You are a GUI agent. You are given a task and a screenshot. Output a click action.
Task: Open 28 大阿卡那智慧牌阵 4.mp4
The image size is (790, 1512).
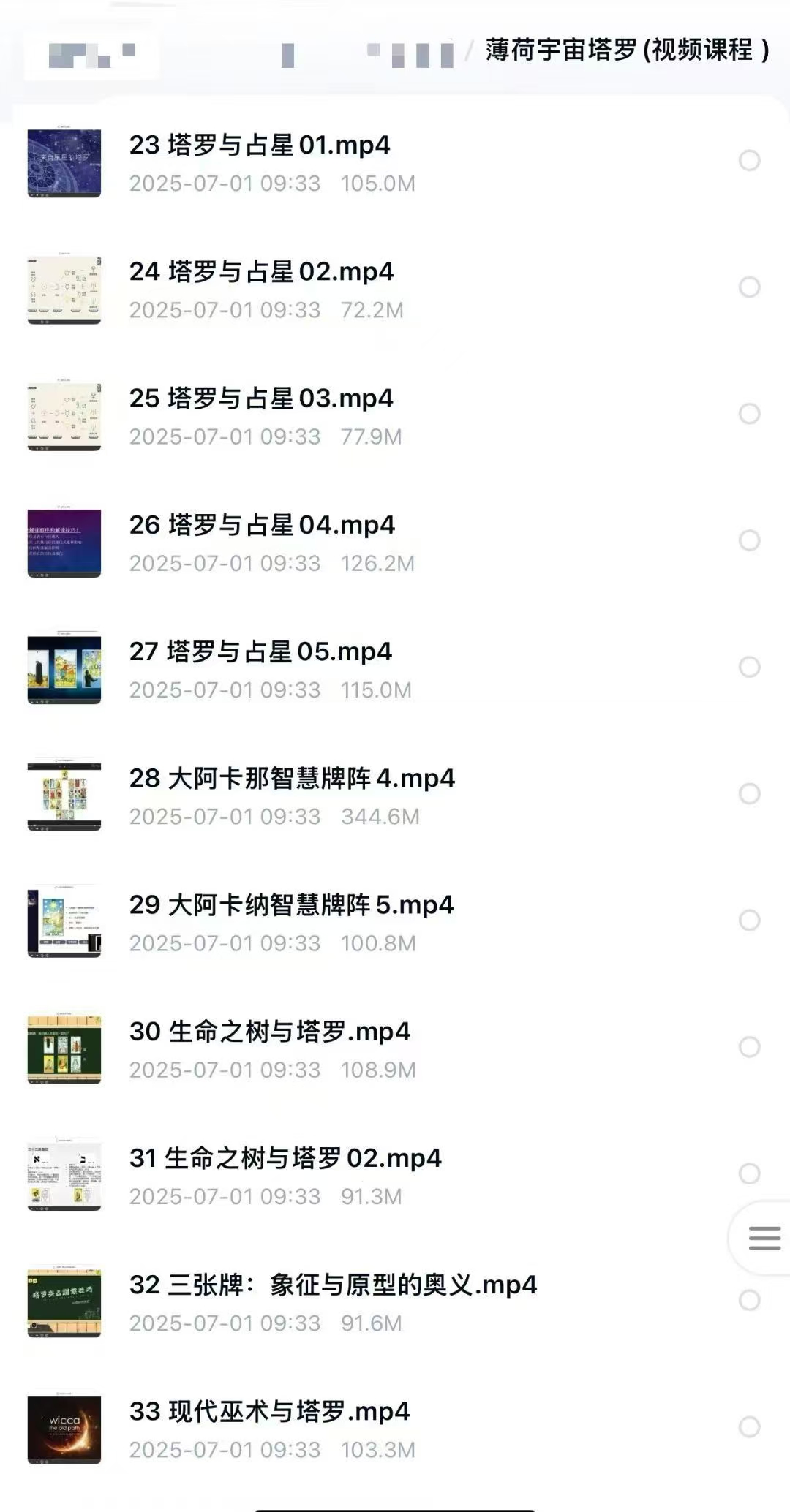point(292,779)
